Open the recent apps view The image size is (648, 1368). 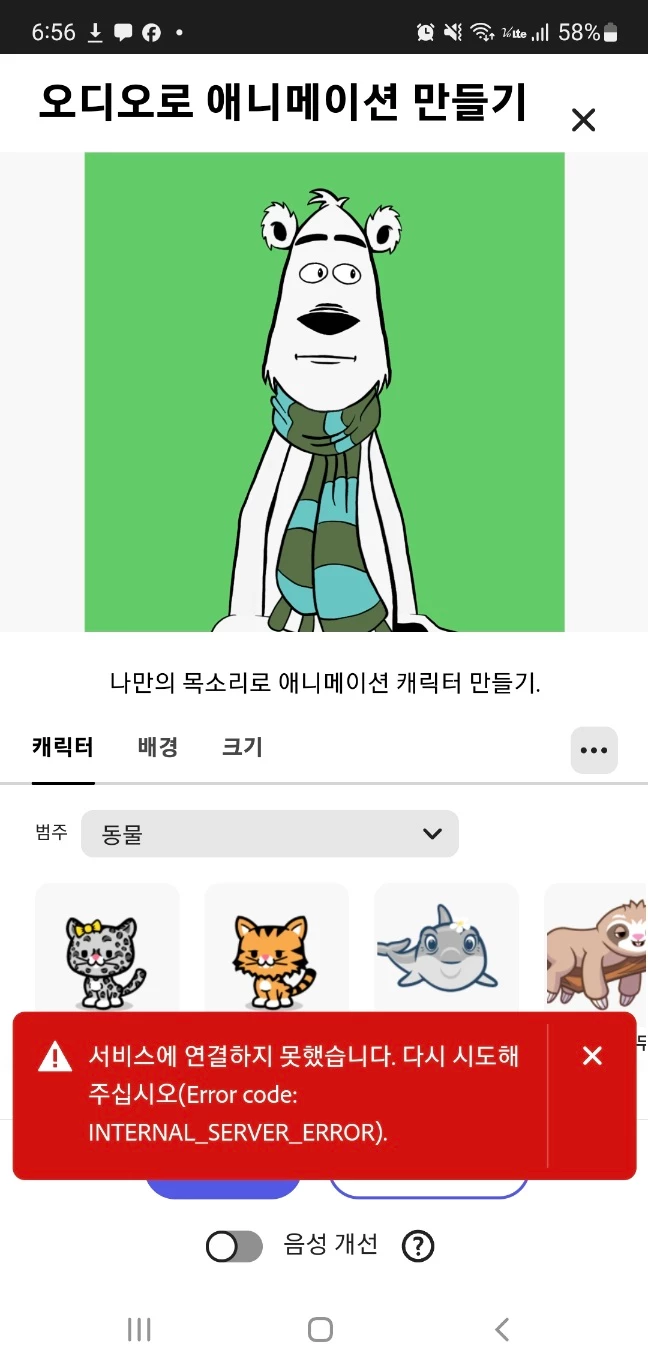pos(139,1329)
